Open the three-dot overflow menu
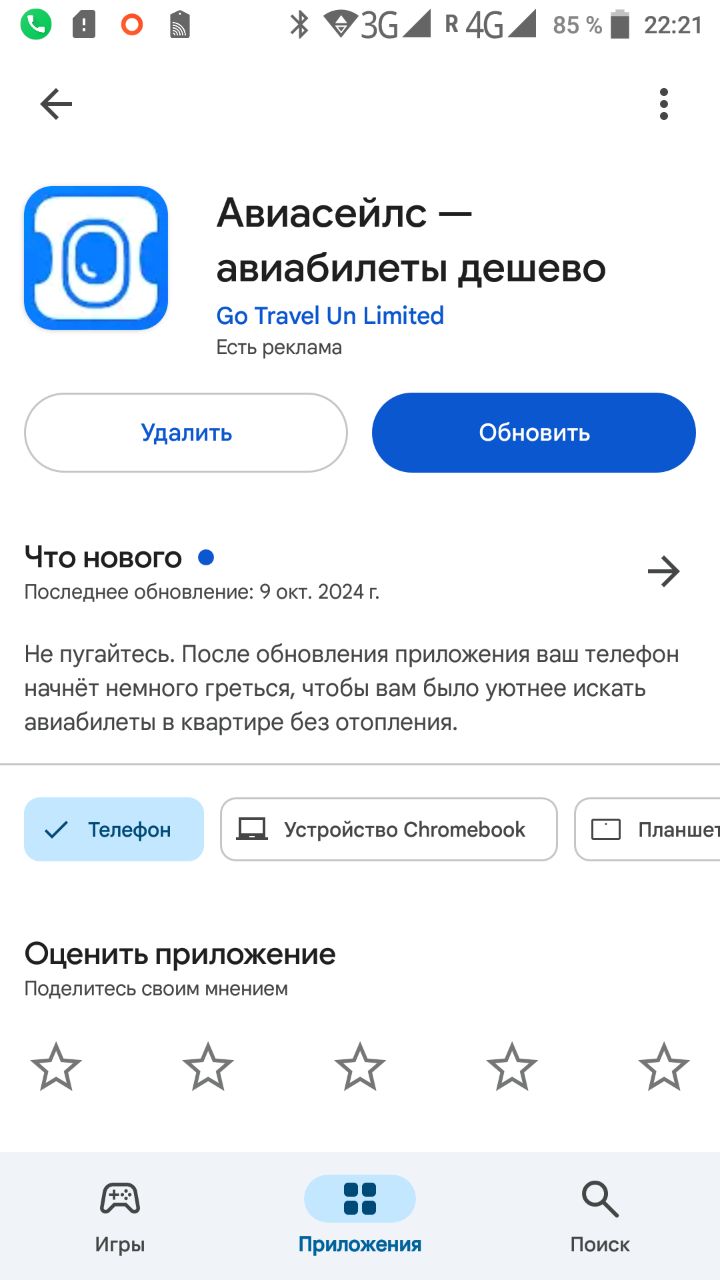Image resolution: width=720 pixels, height=1280 pixels. (663, 104)
